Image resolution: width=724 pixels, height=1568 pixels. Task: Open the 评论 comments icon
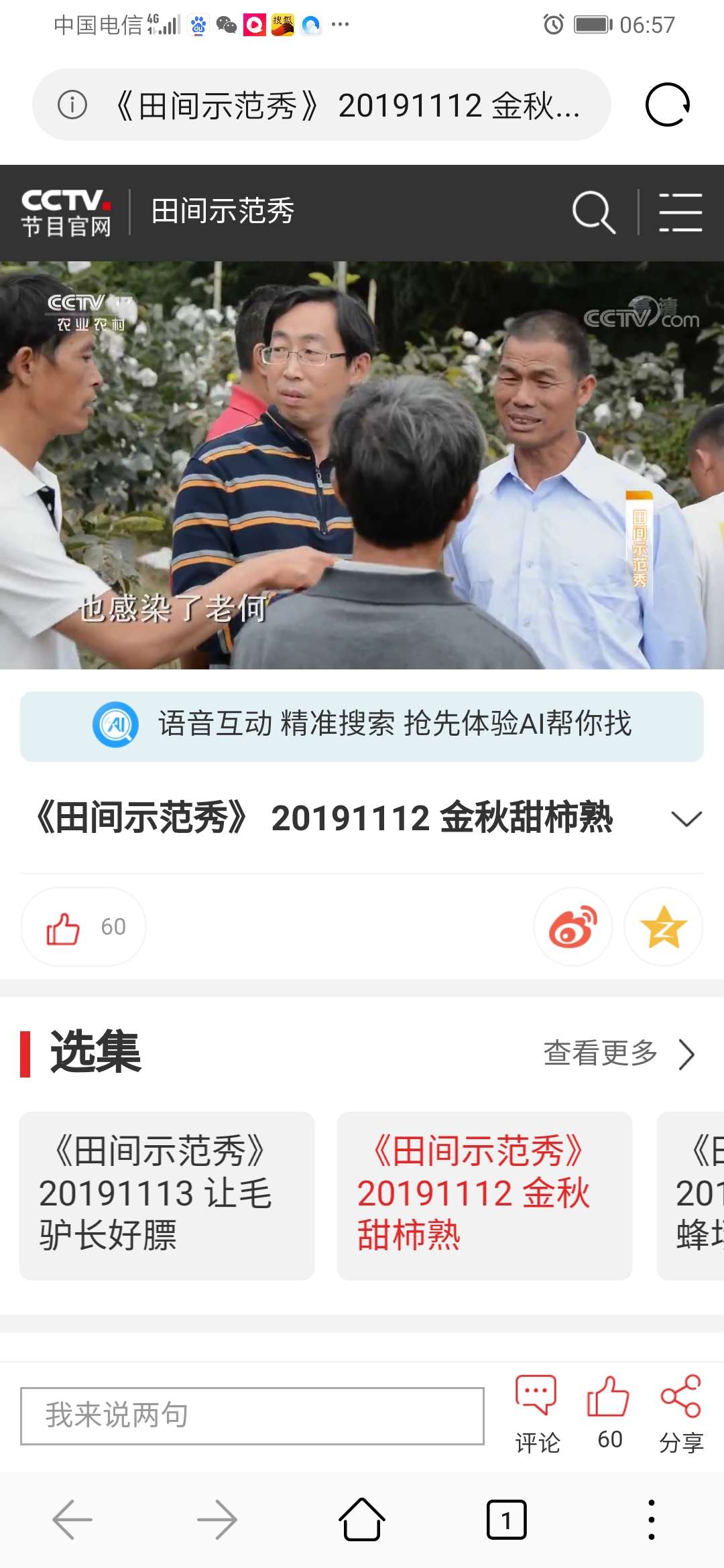537,1413
